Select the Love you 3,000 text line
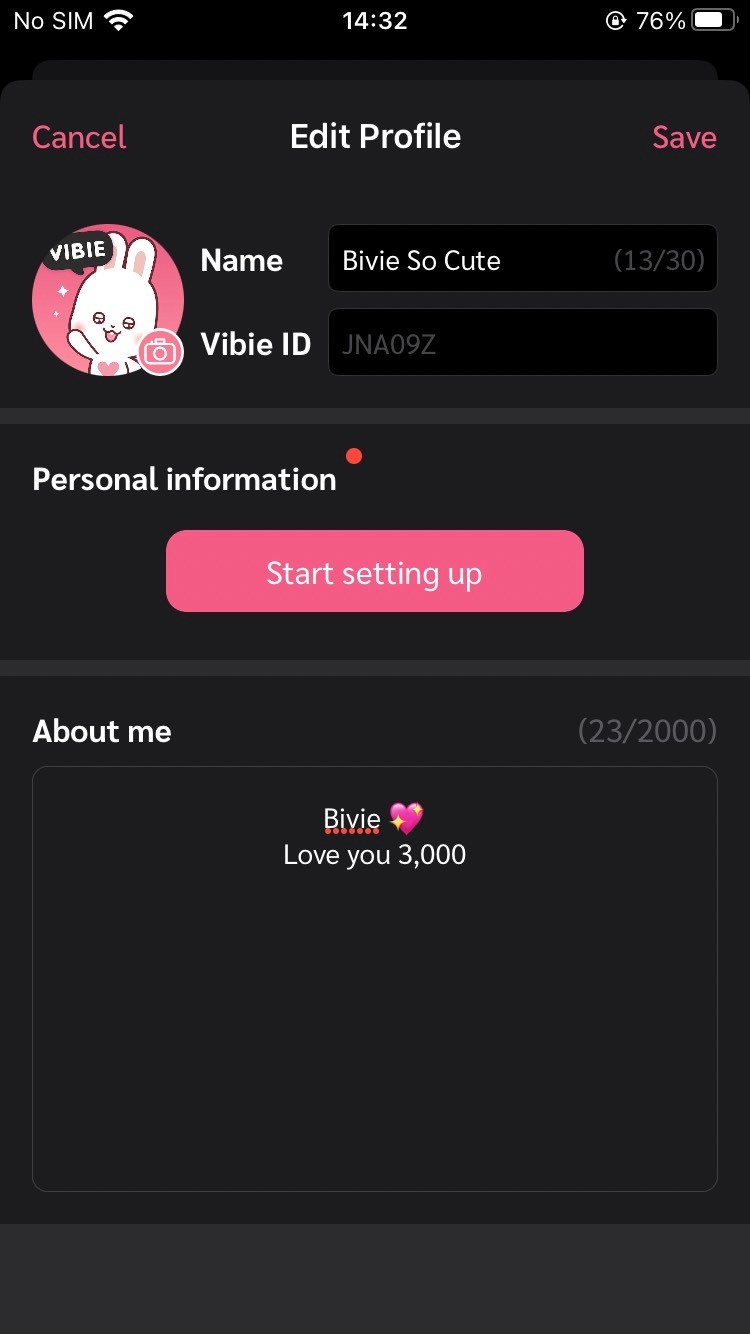This screenshot has height=1334, width=750. pyautogui.click(x=373, y=855)
